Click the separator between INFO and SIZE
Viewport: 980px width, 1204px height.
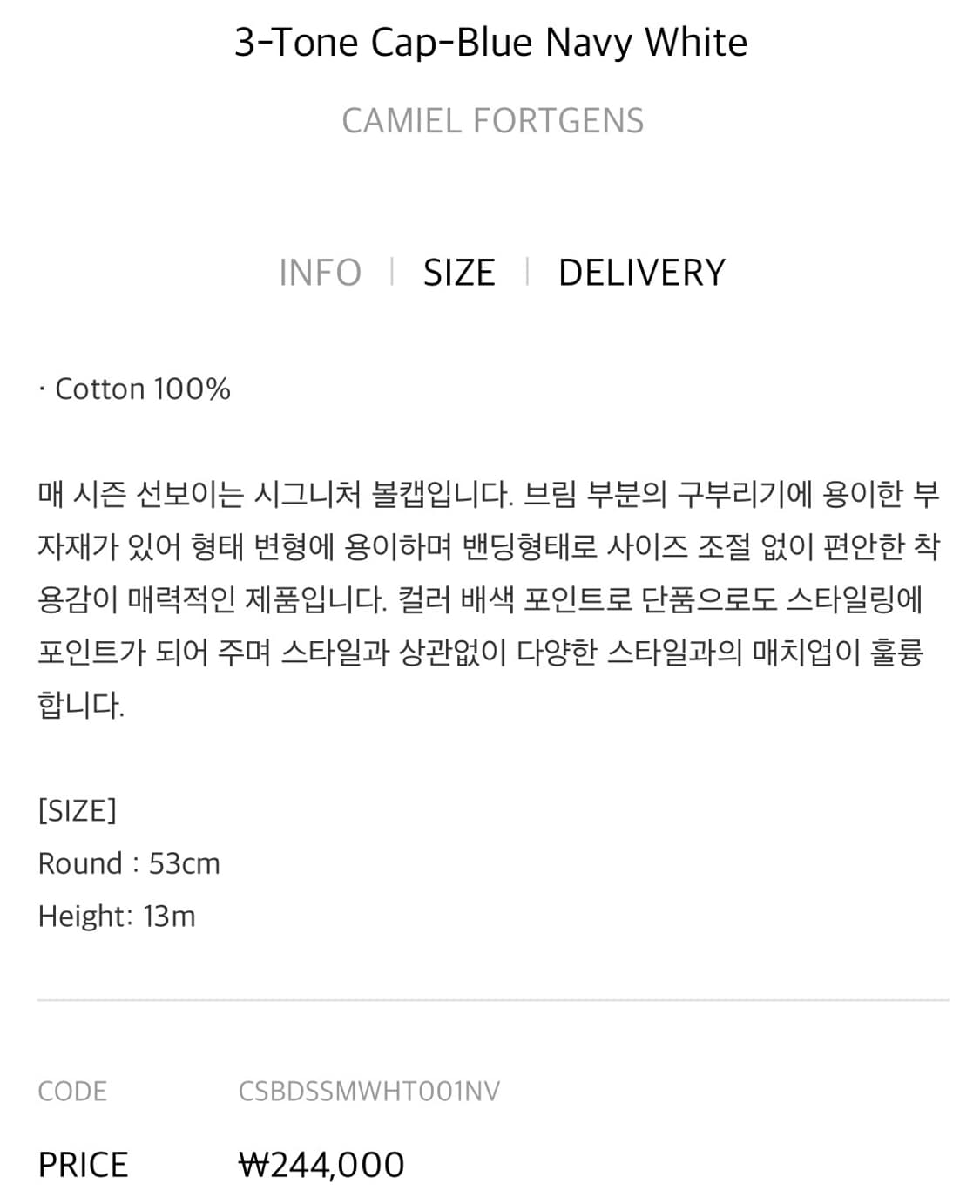(394, 271)
